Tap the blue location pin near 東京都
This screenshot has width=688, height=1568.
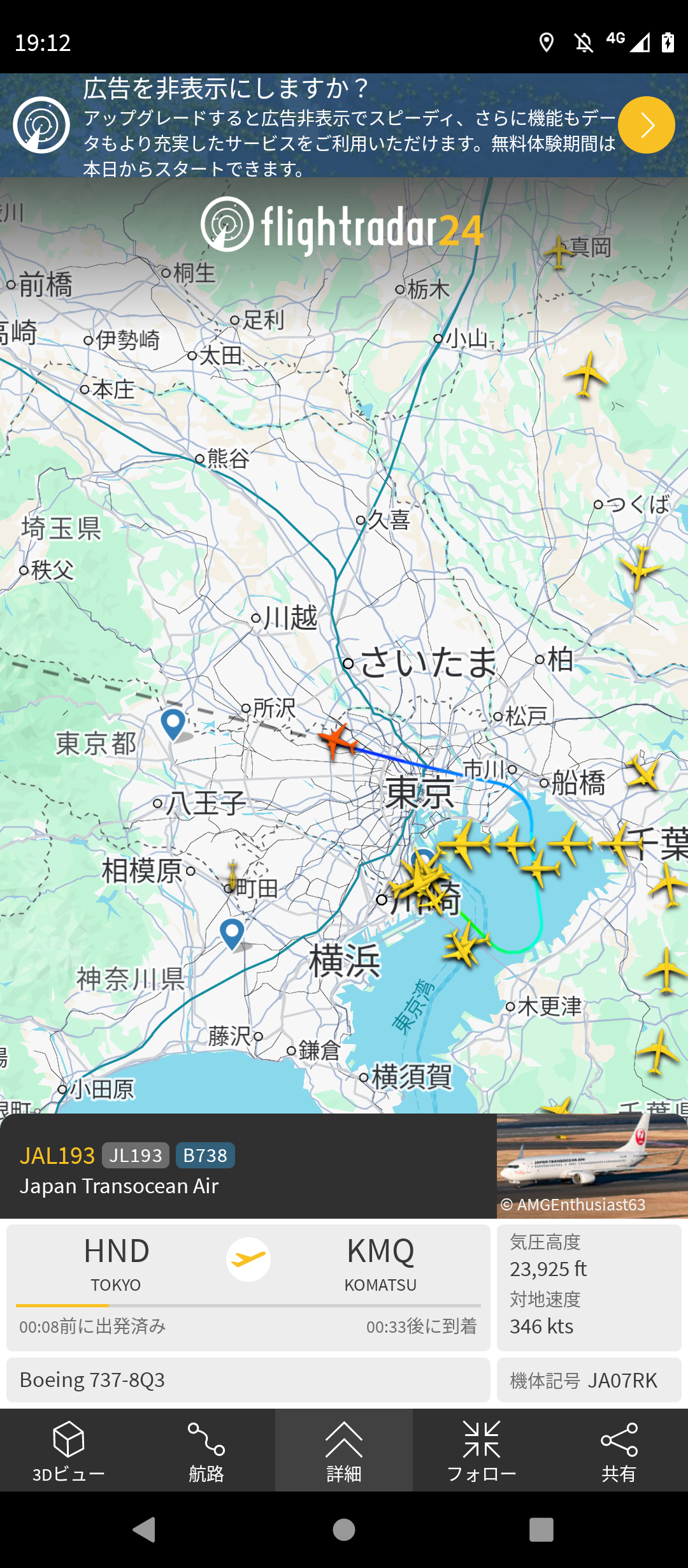(x=173, y=722)
